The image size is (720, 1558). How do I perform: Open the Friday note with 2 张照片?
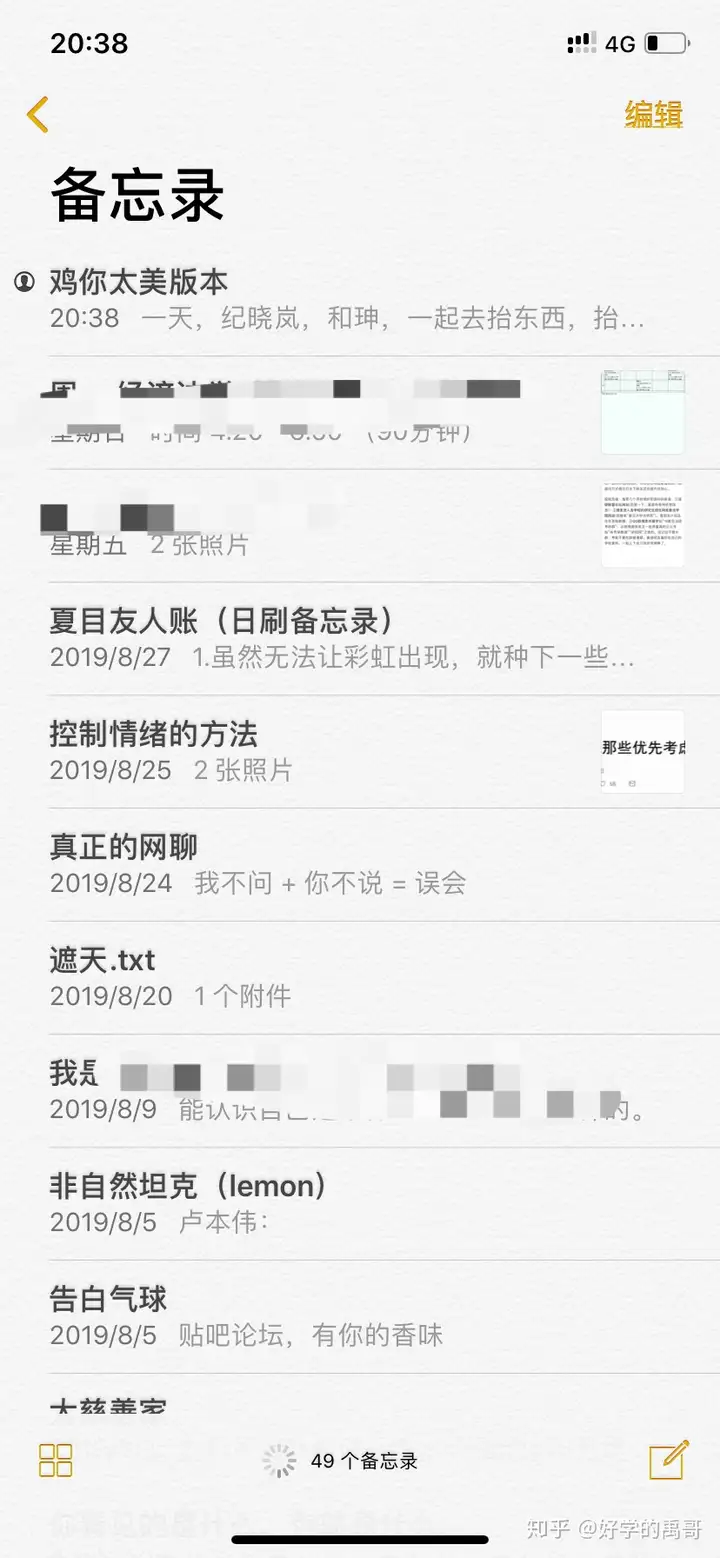tap(320, 527)
